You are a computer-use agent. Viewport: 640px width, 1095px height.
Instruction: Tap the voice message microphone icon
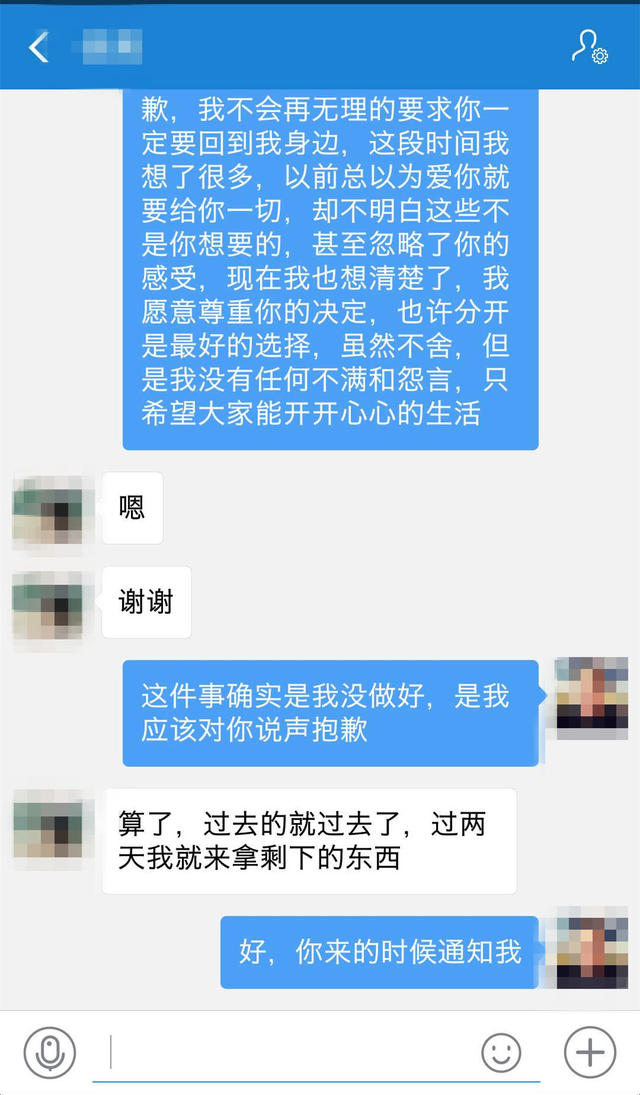point(49,1051)
